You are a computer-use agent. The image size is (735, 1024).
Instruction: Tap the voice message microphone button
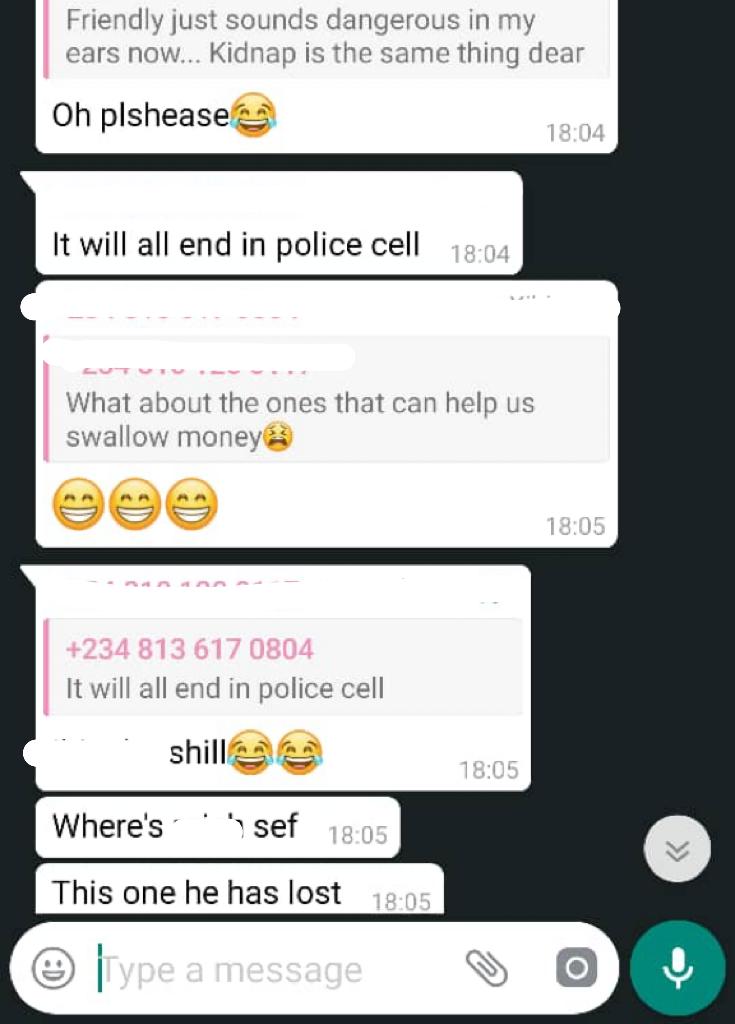[679, 968]
